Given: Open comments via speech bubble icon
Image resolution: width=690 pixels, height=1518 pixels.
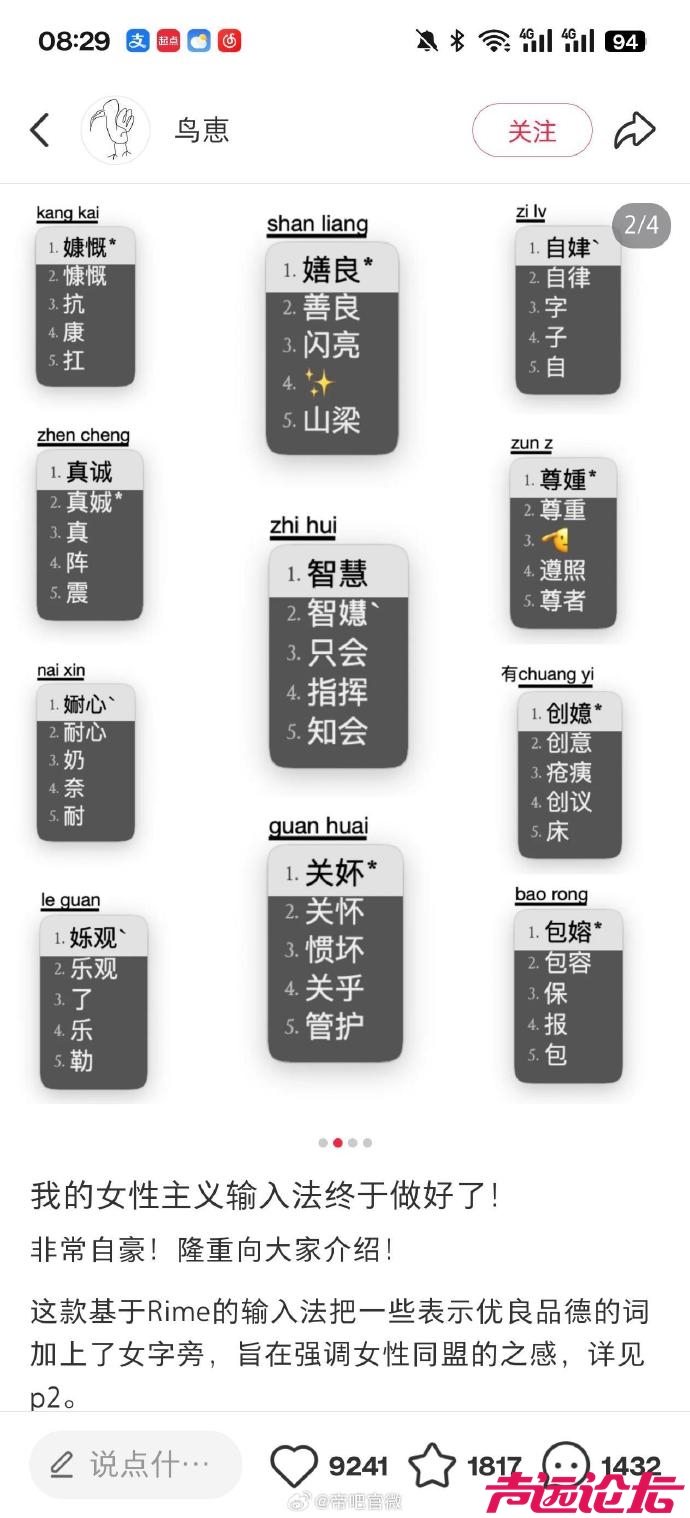Looking at the screenshot, I should [566, 1466].
